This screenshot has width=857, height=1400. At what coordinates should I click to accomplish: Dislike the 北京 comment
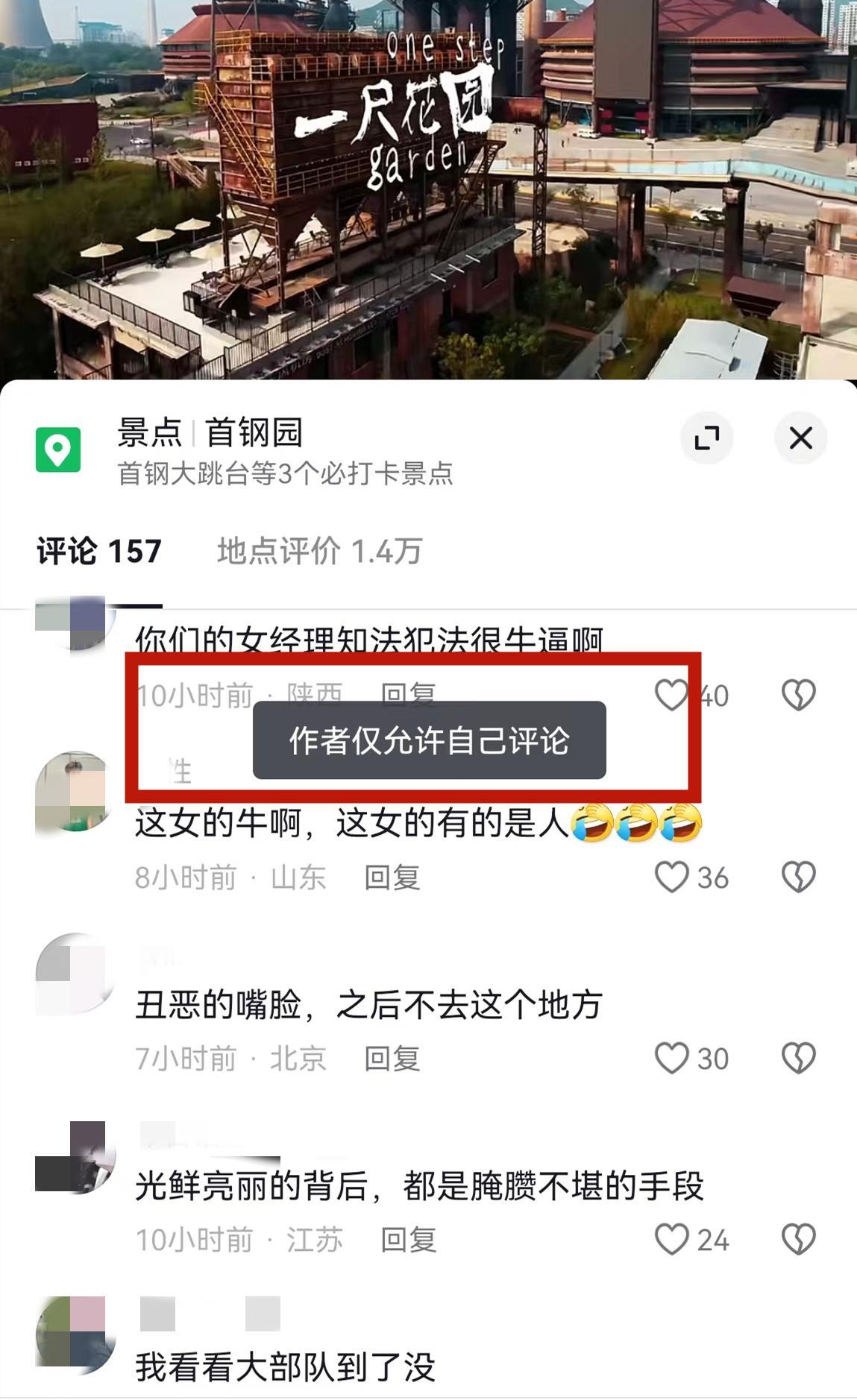click(x=798, y=1059)
